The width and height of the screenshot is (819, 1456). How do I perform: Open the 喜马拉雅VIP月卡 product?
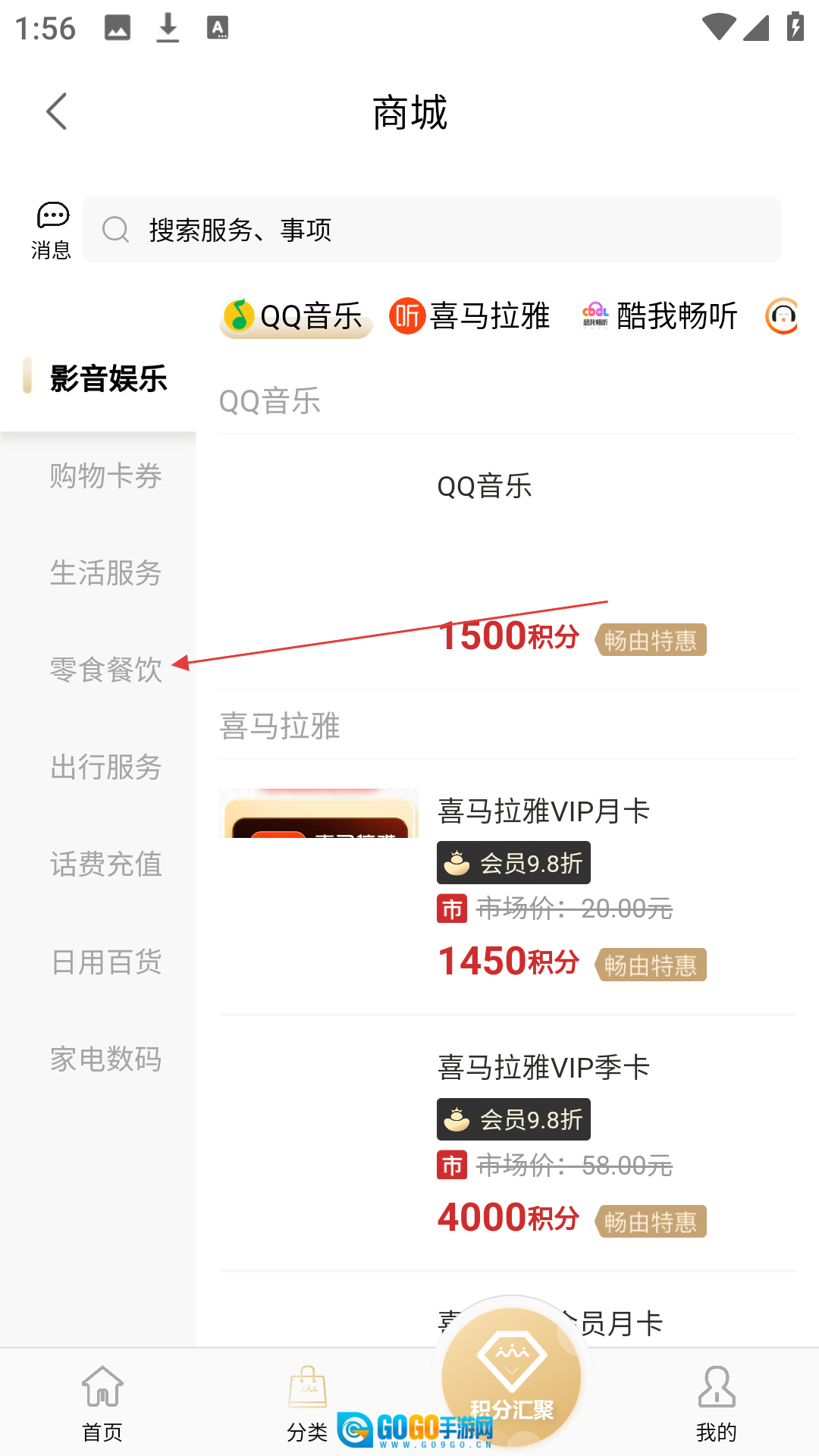coord(507,886)
